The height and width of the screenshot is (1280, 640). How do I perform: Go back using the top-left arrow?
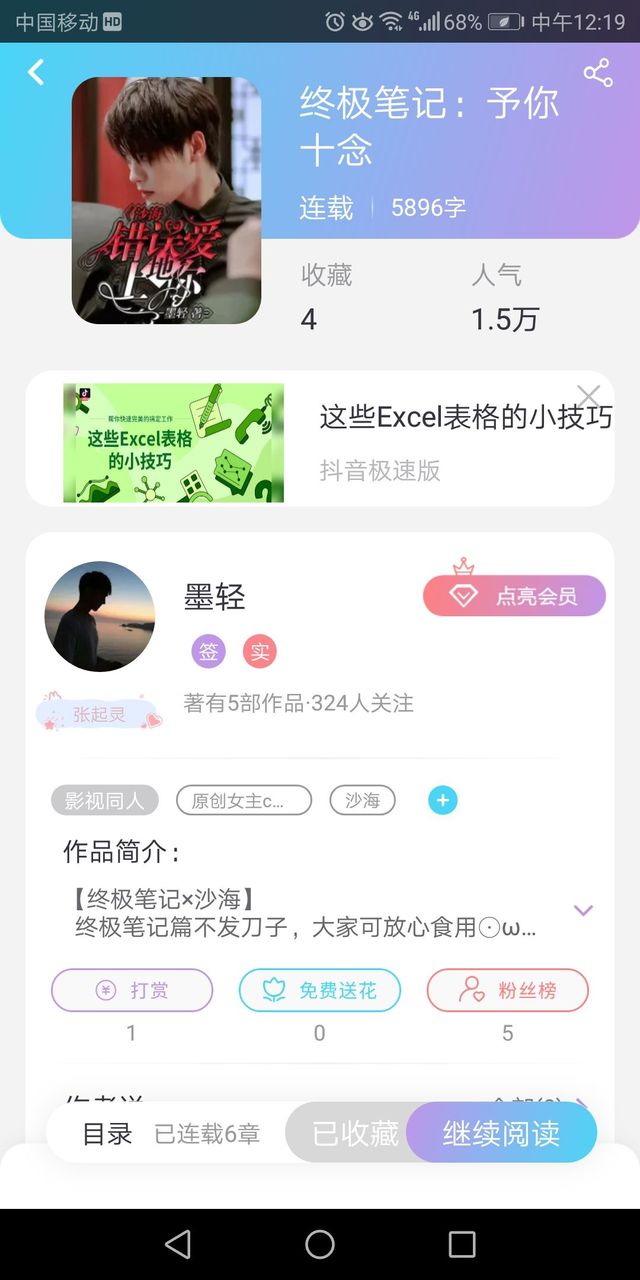36,72
